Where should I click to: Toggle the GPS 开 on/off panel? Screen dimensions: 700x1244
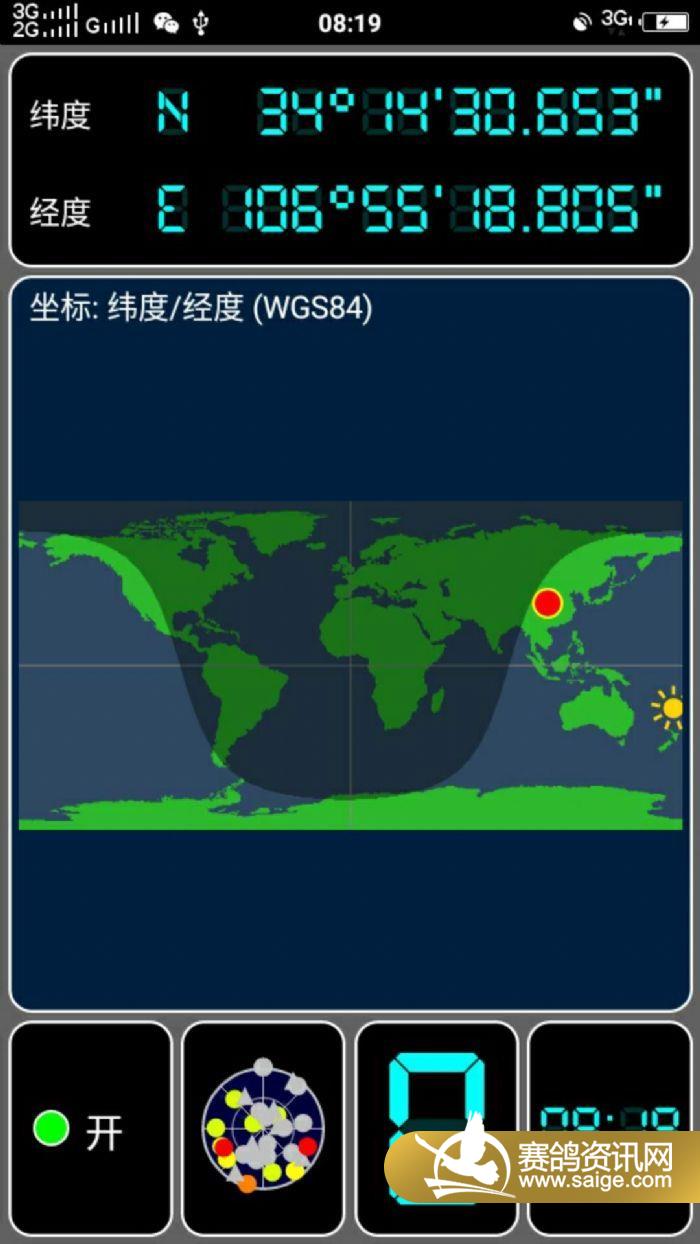(90, 1128)
